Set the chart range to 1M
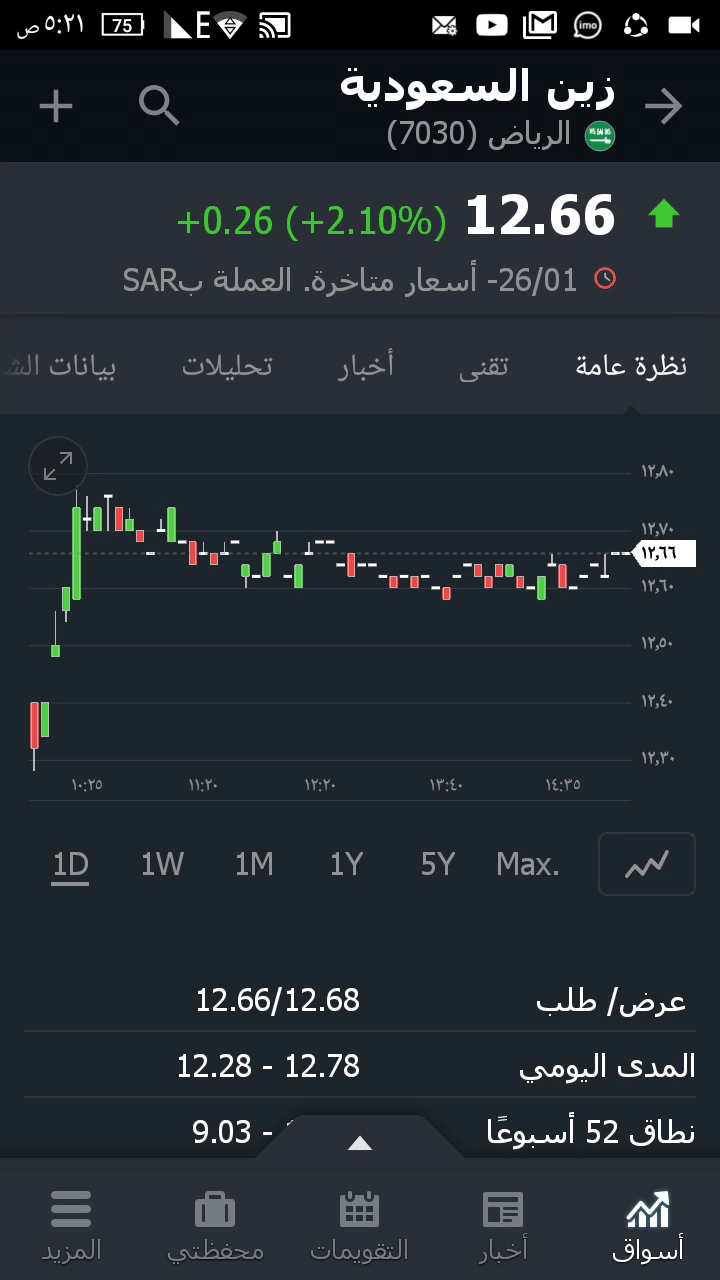 pos(254,864)
